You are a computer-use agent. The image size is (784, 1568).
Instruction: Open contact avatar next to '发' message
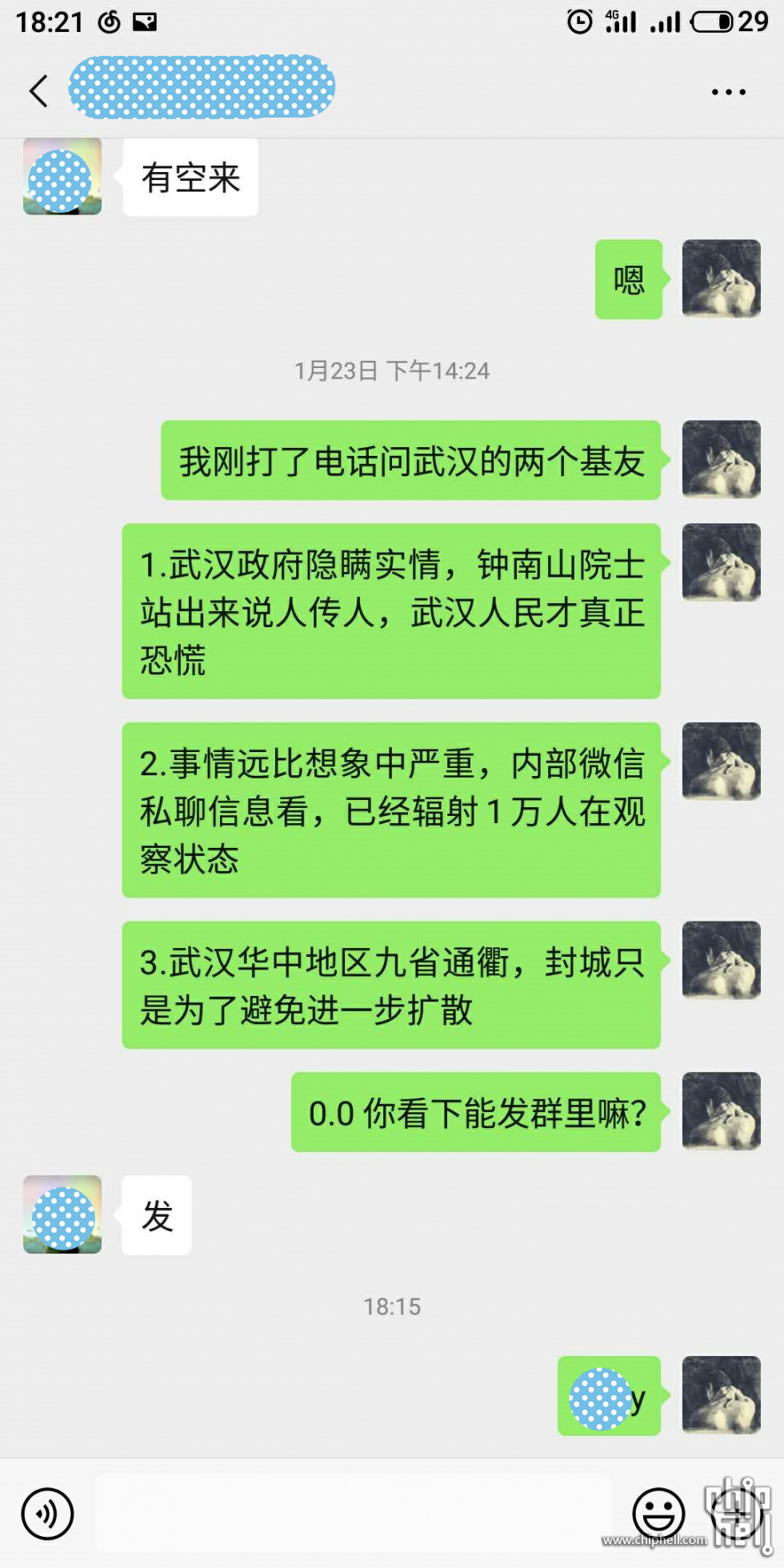click(62, 1214)
